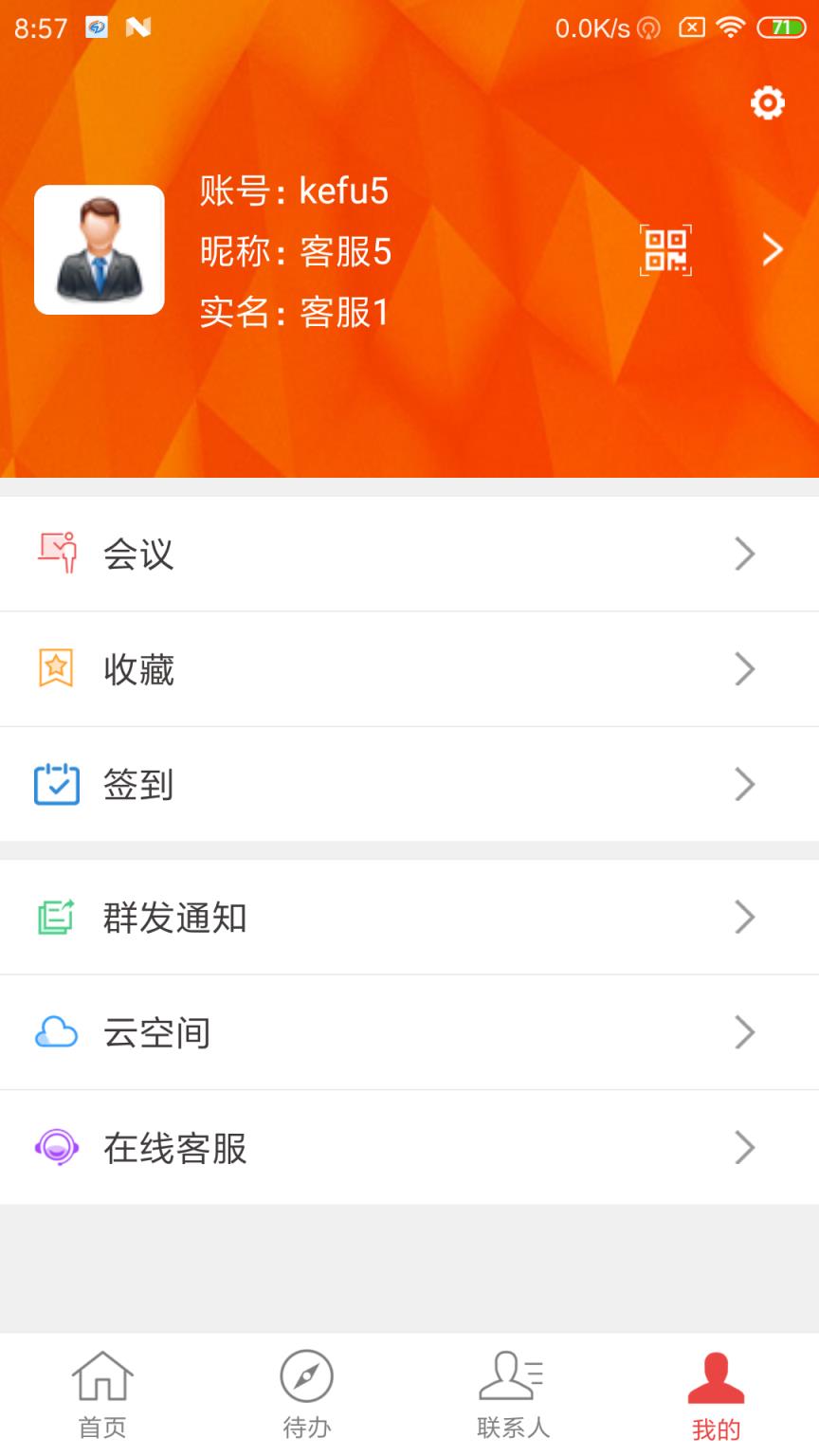Click the 在线客服 headset icon

click(x=55, y=1148)
